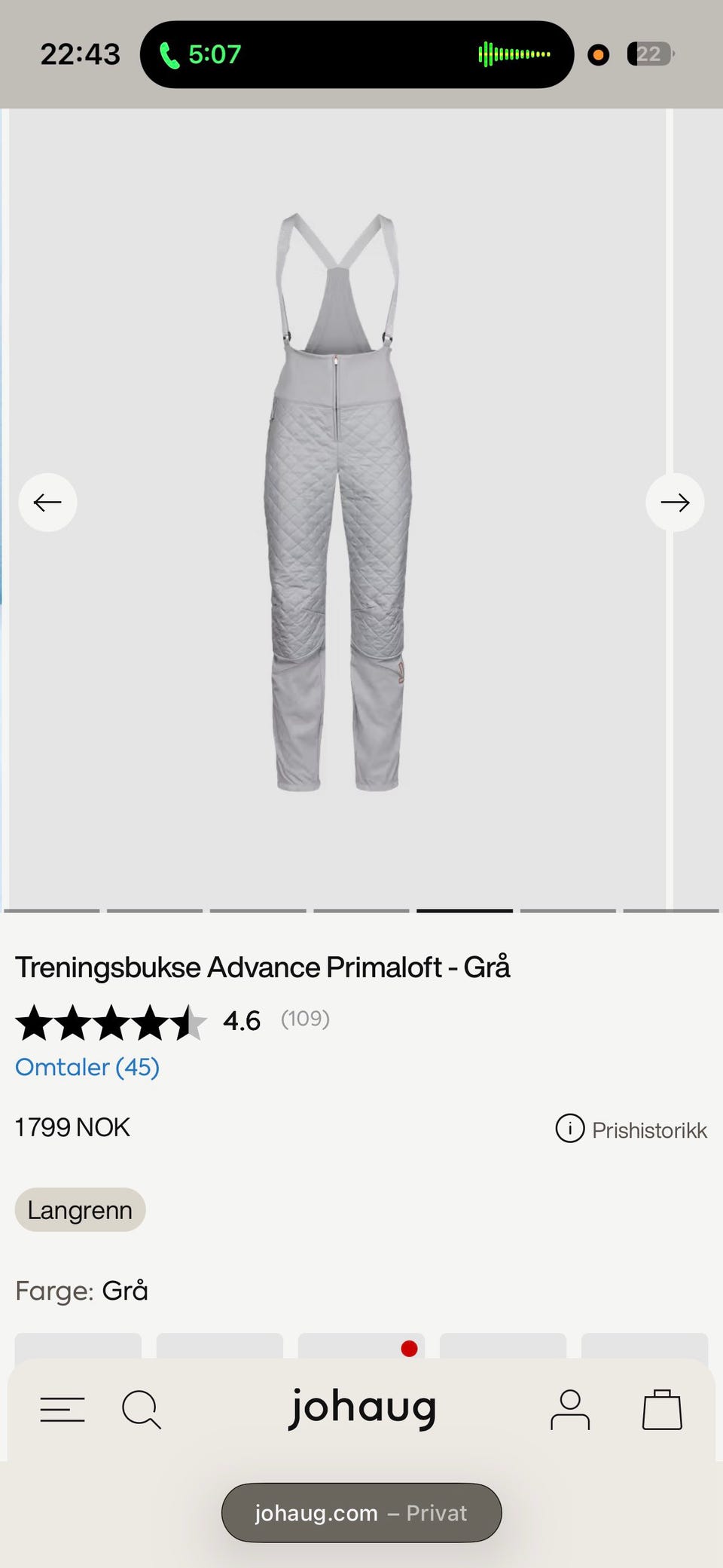
Task: Tap the orange recording indicator in status bar
Action: point(598,55)
